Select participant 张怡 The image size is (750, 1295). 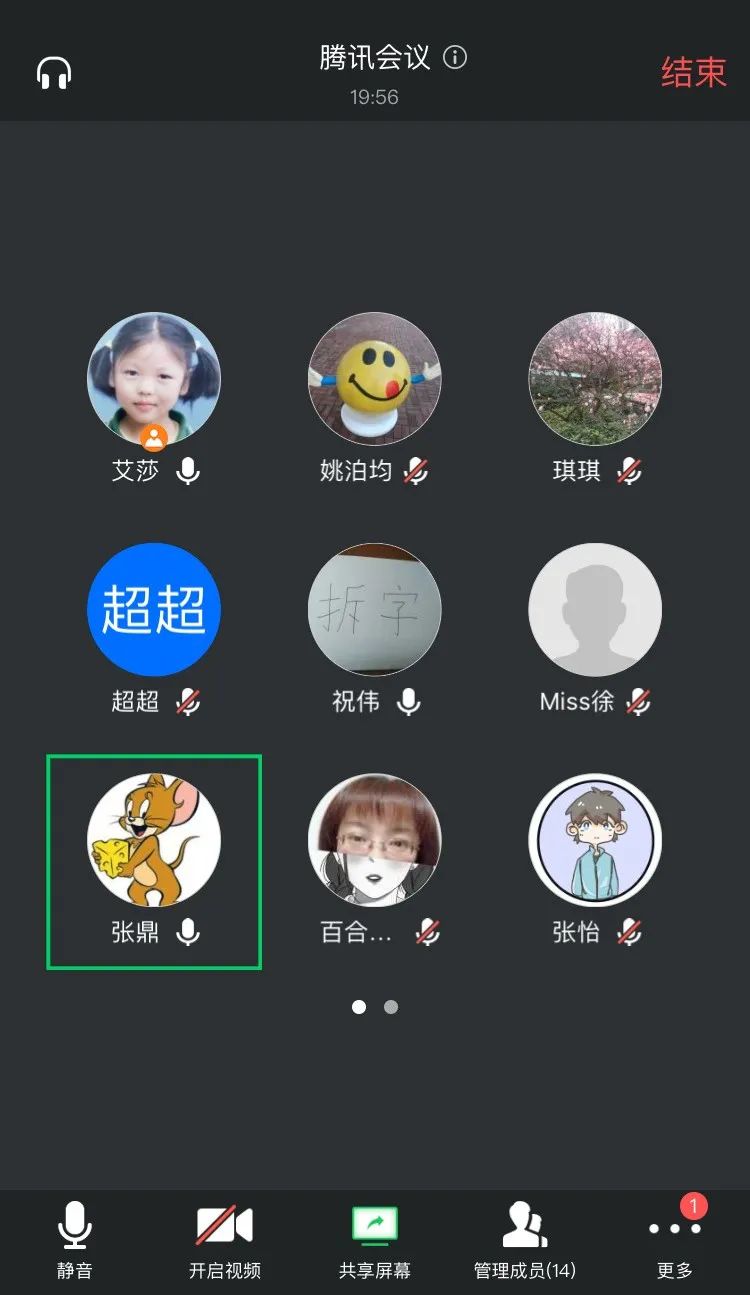pos(595,840)
